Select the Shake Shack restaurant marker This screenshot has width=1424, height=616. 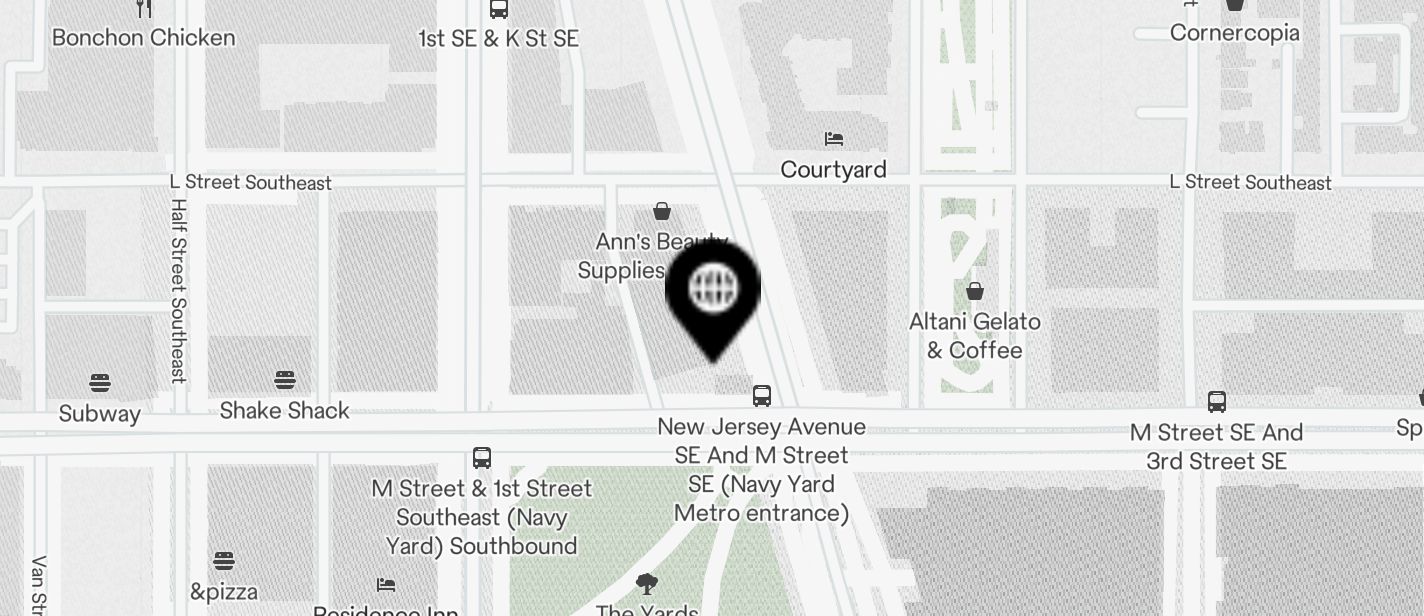pyautogui.click(x=285, y=380)
